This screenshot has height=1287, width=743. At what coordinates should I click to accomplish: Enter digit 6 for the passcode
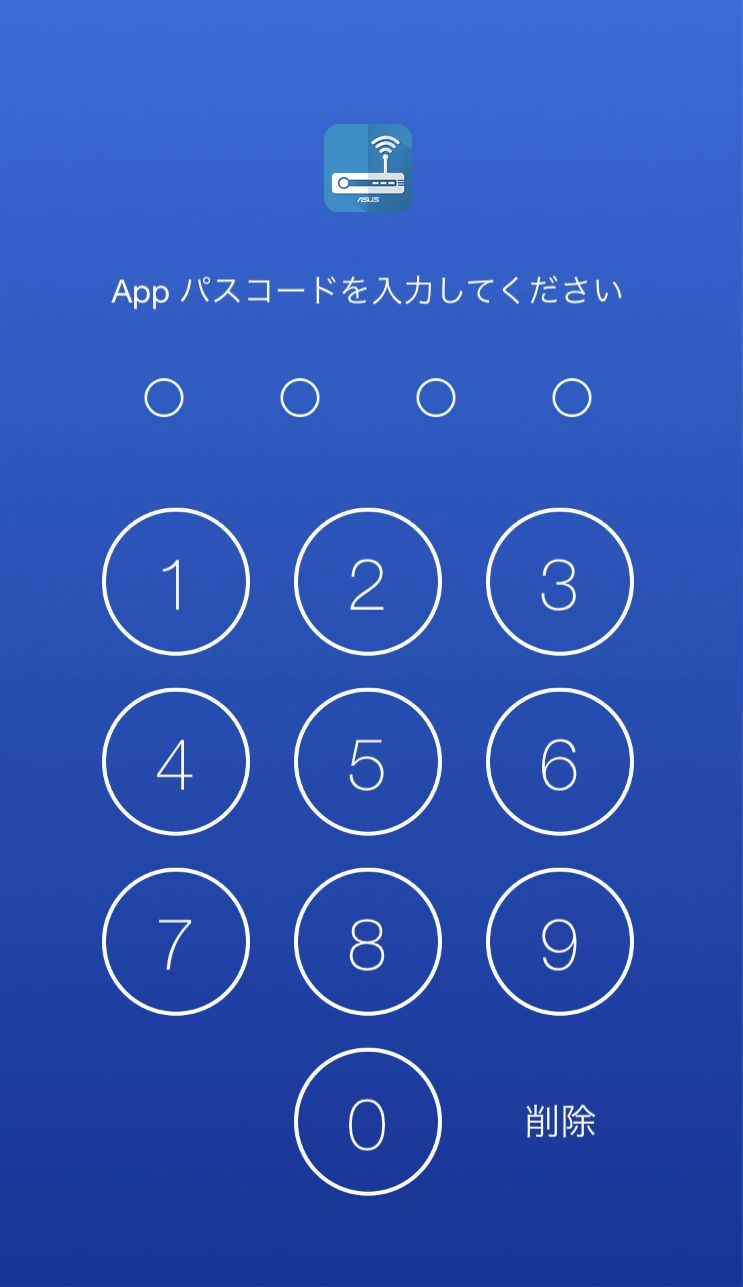click(559, 762)
